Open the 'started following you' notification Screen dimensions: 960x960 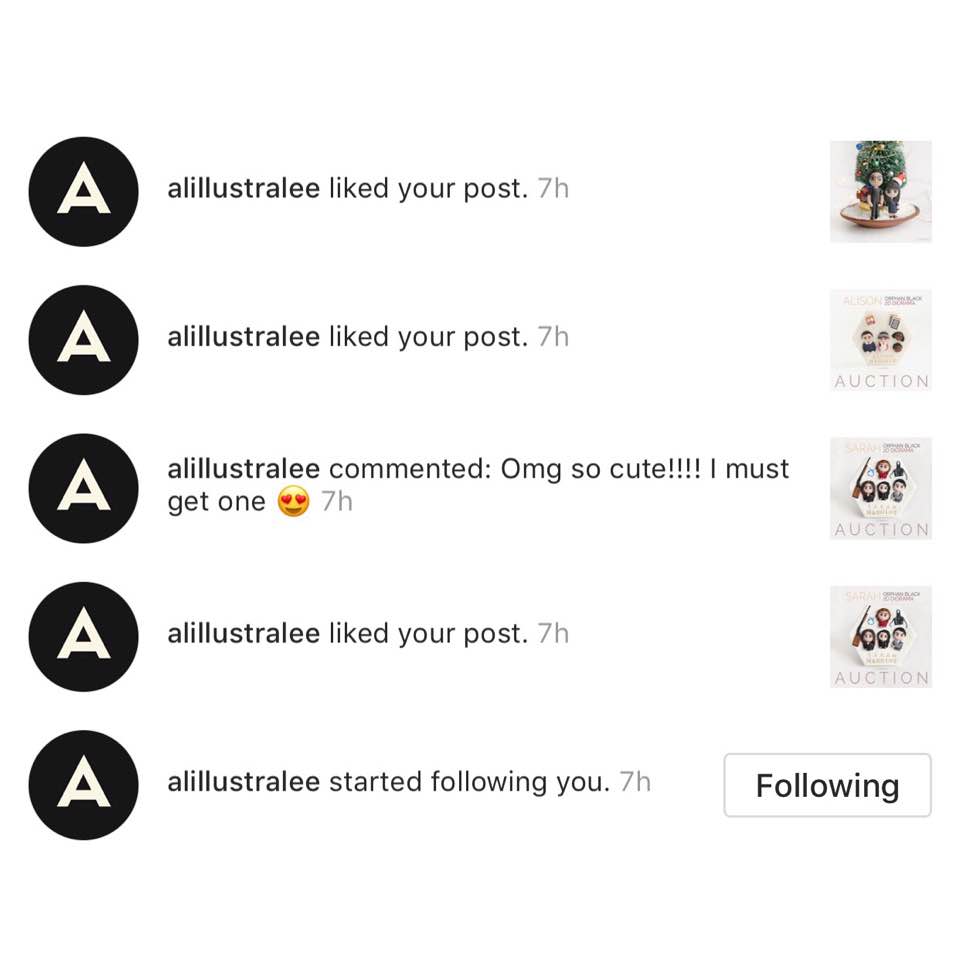tap(408, 782)
